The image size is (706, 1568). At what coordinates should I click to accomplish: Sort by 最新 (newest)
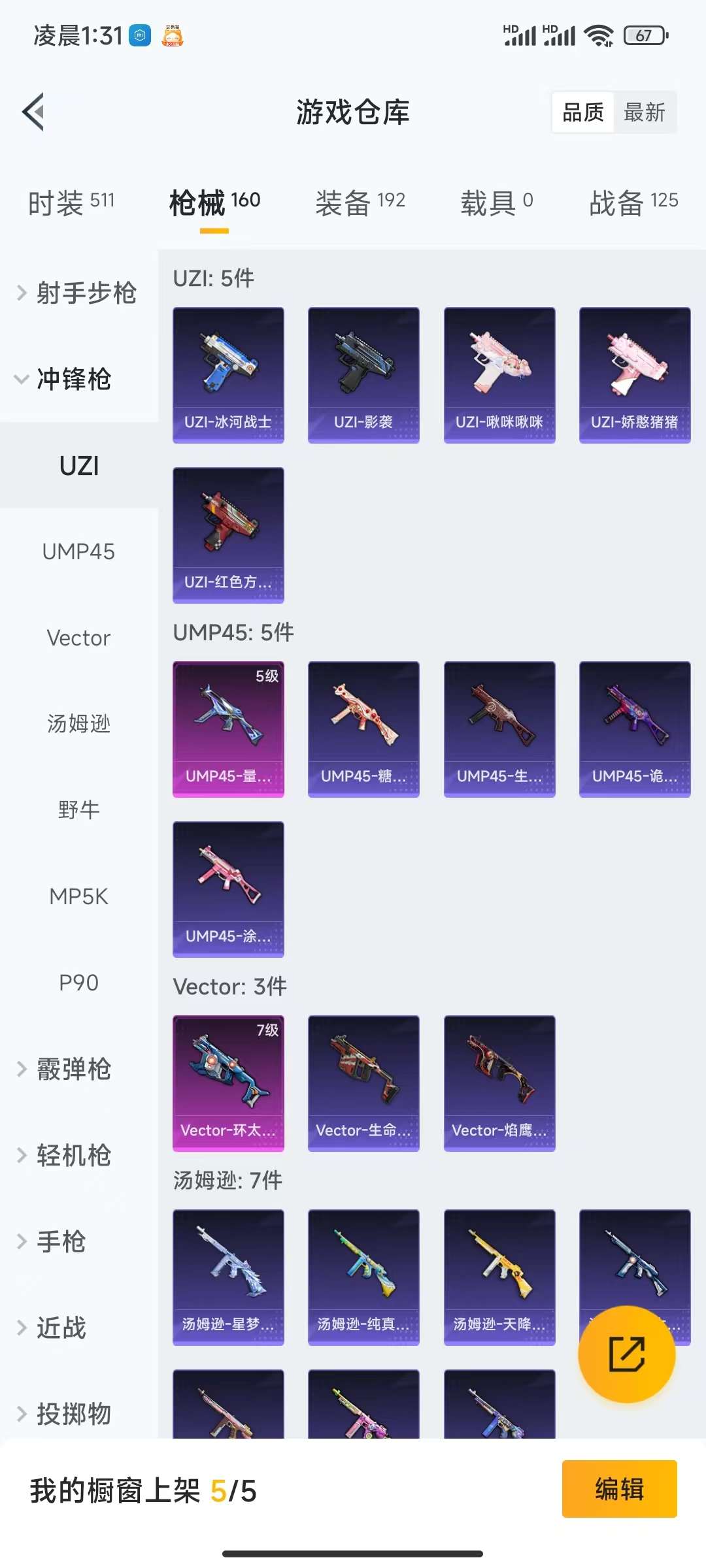tap(644, 112)
